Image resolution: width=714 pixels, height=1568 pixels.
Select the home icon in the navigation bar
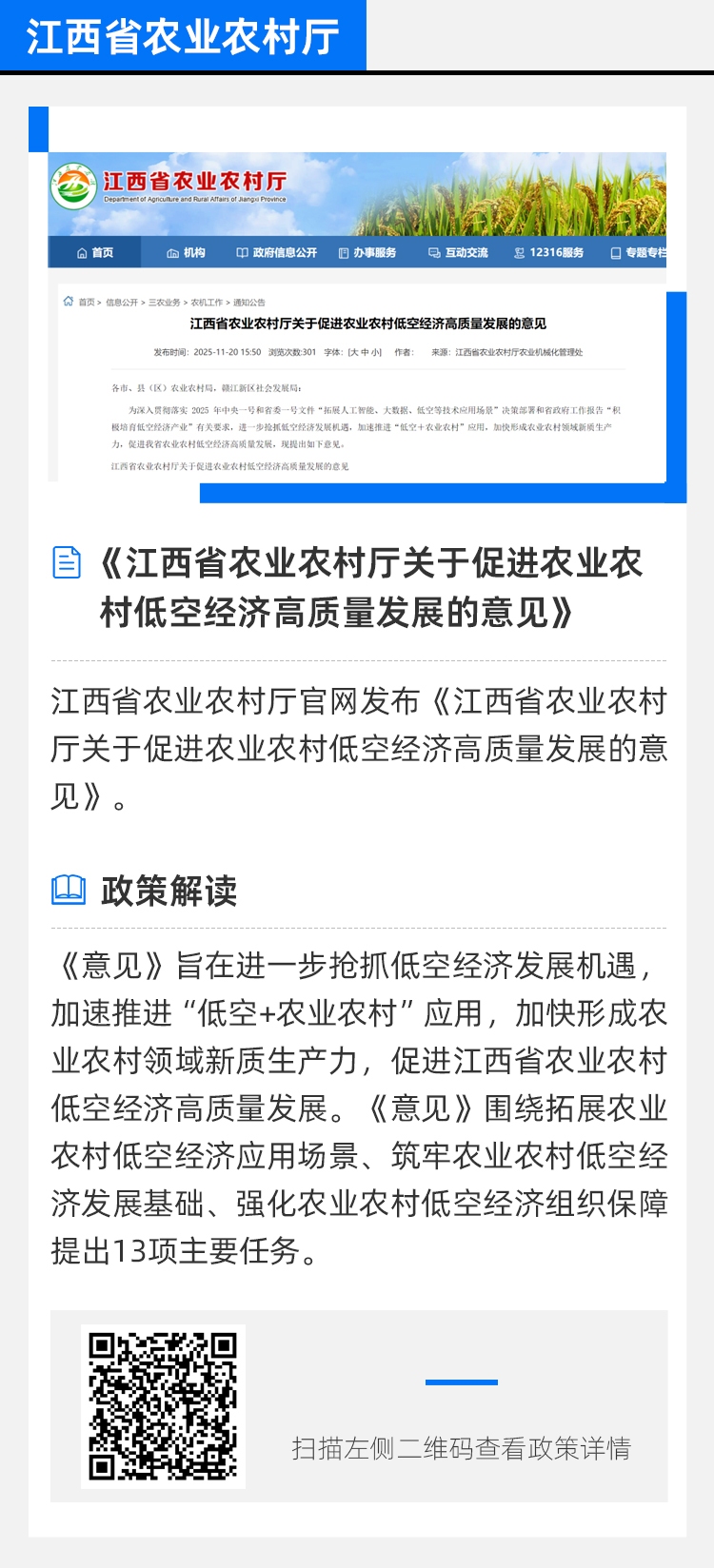pyautogui.click(x=82, y=253)
